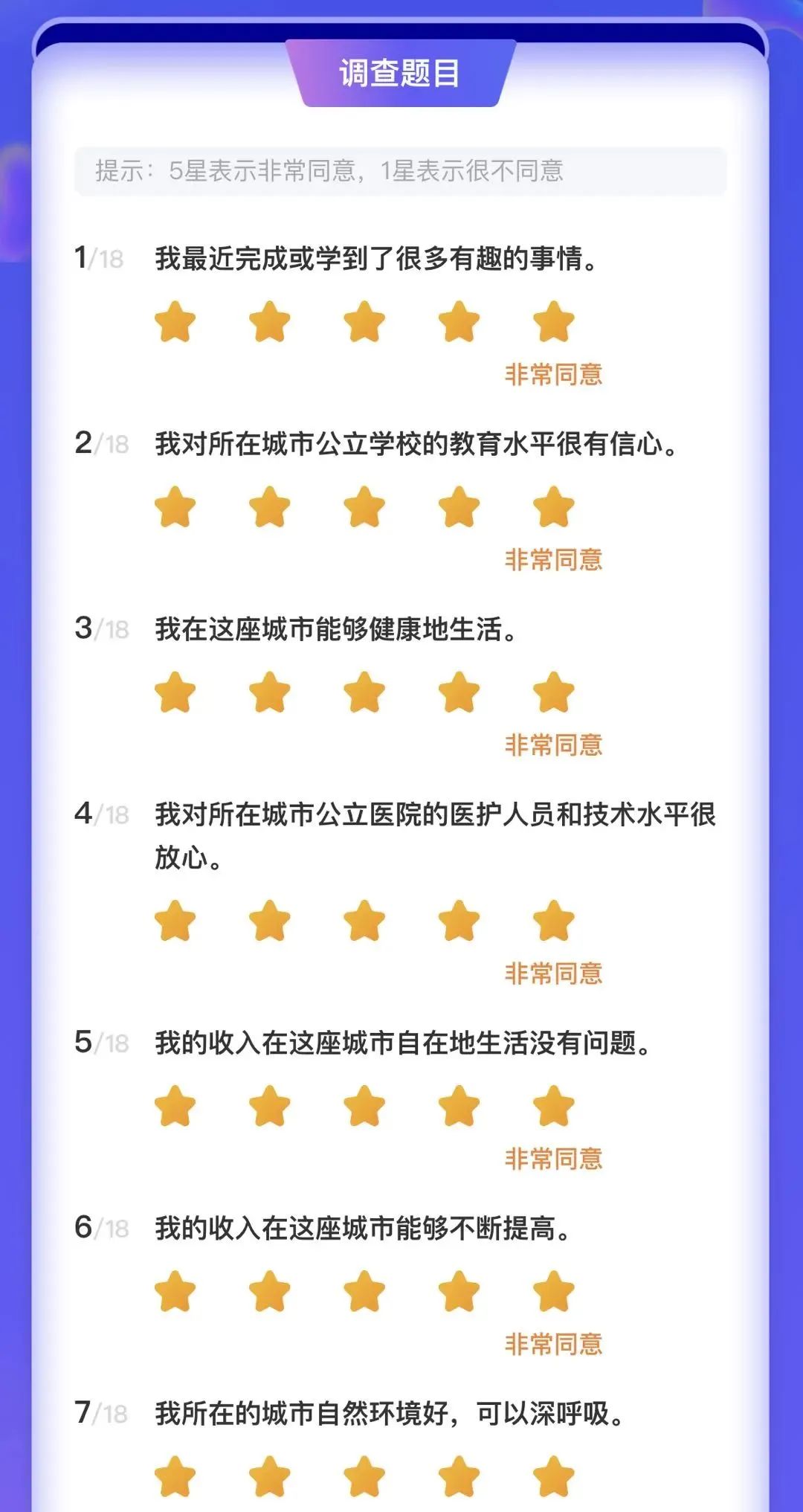Rate question 4 about hospitals three stars

point(364,921)
